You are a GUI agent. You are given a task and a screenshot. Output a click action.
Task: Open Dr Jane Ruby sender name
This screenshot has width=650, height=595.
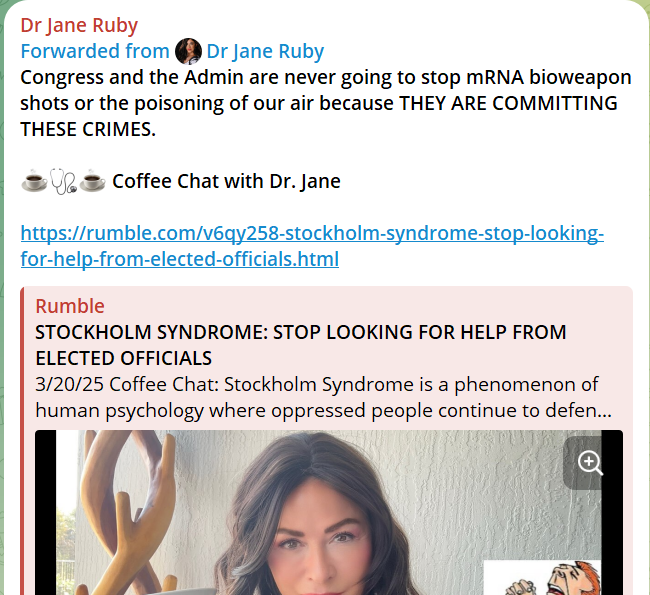79,25
